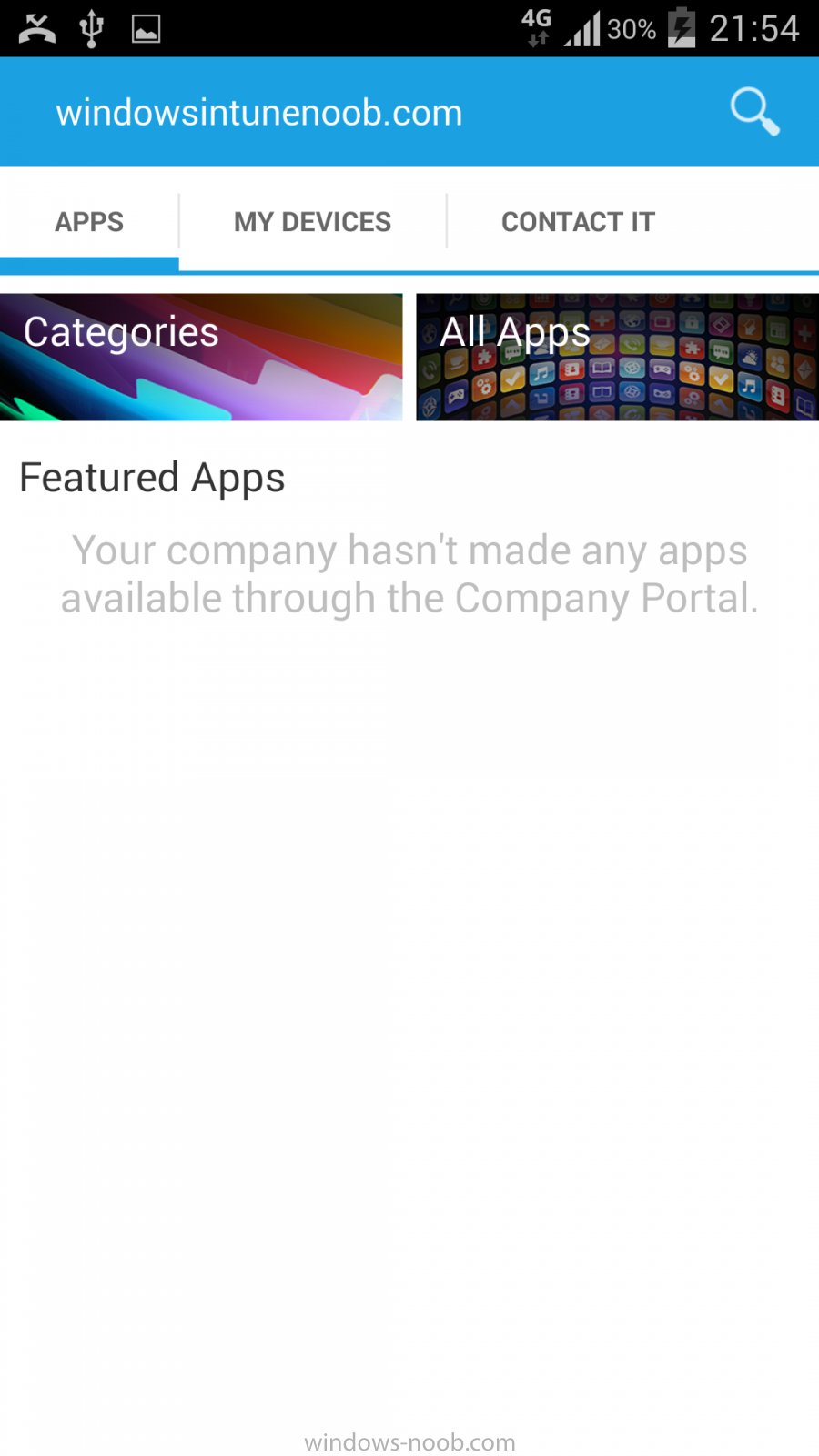The width and height of the screenshot is (819, 1456).
Task: Go to the CONTACT IT tab
Action: (578, 221)
